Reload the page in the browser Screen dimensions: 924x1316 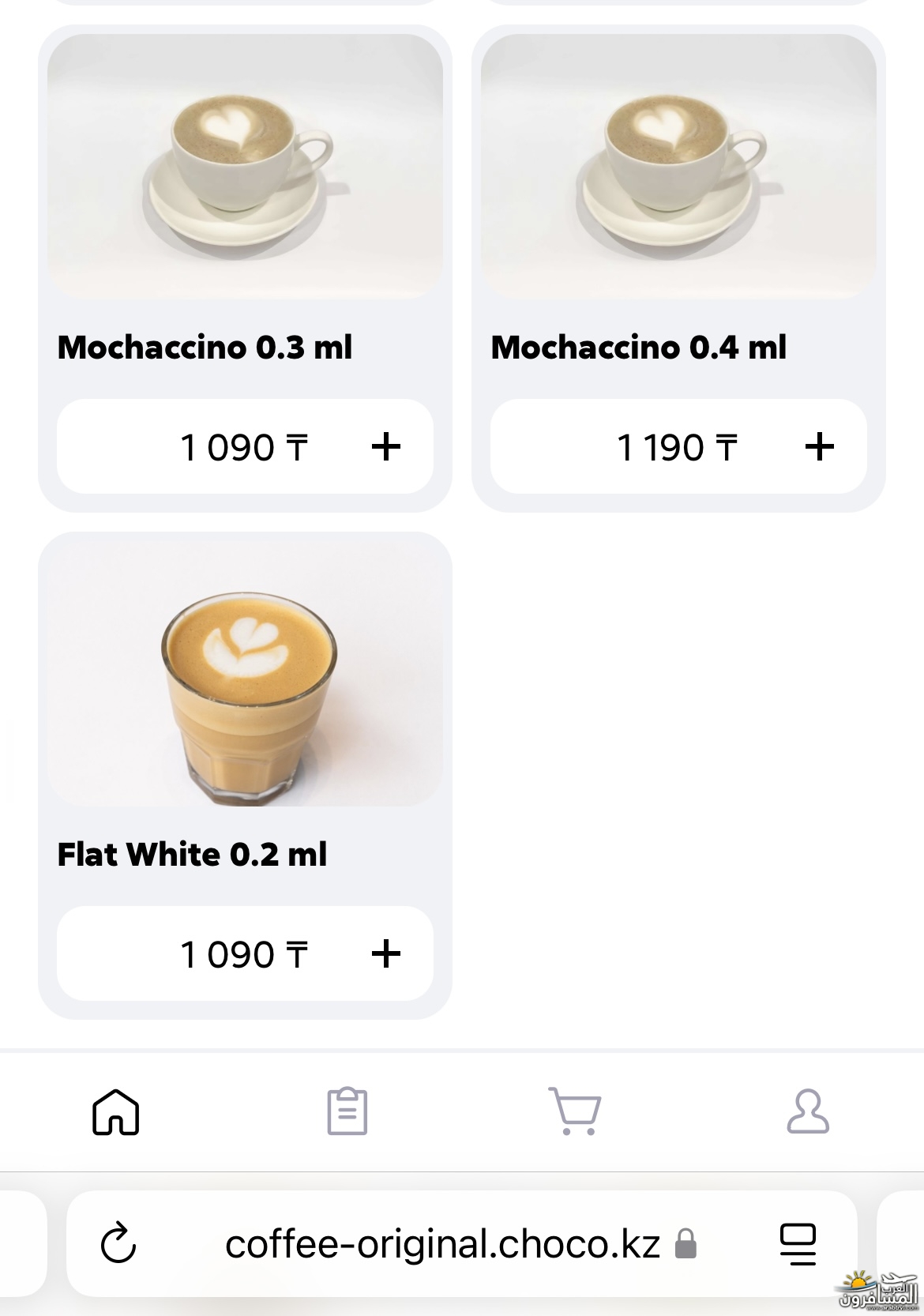[118, 1243]
